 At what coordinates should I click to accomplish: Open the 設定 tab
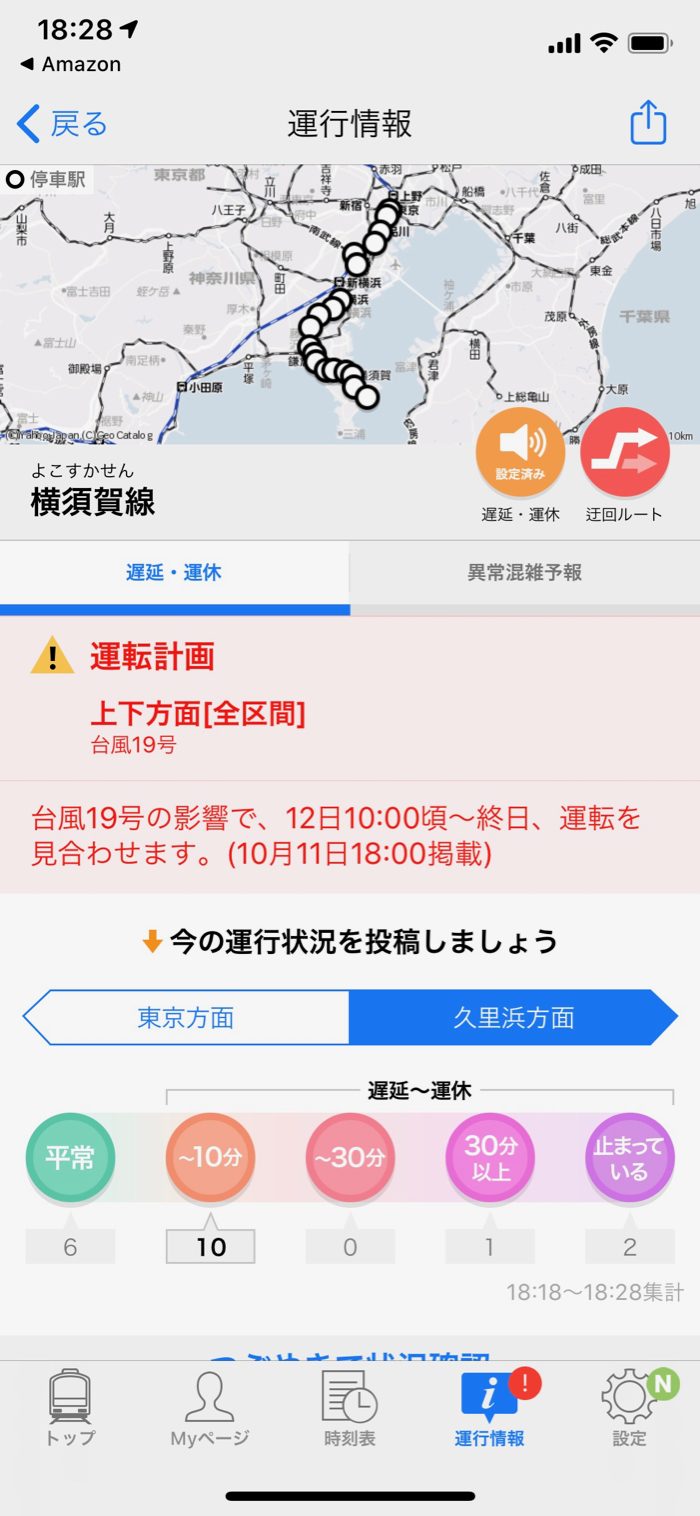[x=629, y=1408]
